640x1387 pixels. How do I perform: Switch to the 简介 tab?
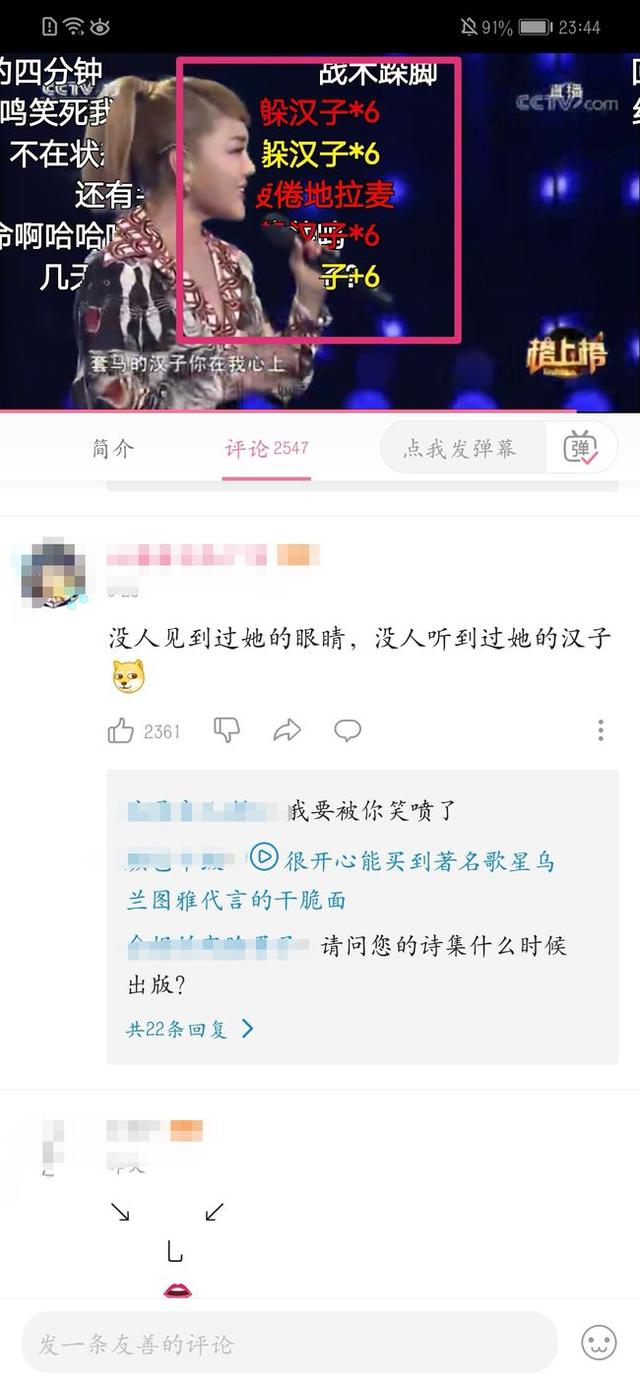point(113,448)
